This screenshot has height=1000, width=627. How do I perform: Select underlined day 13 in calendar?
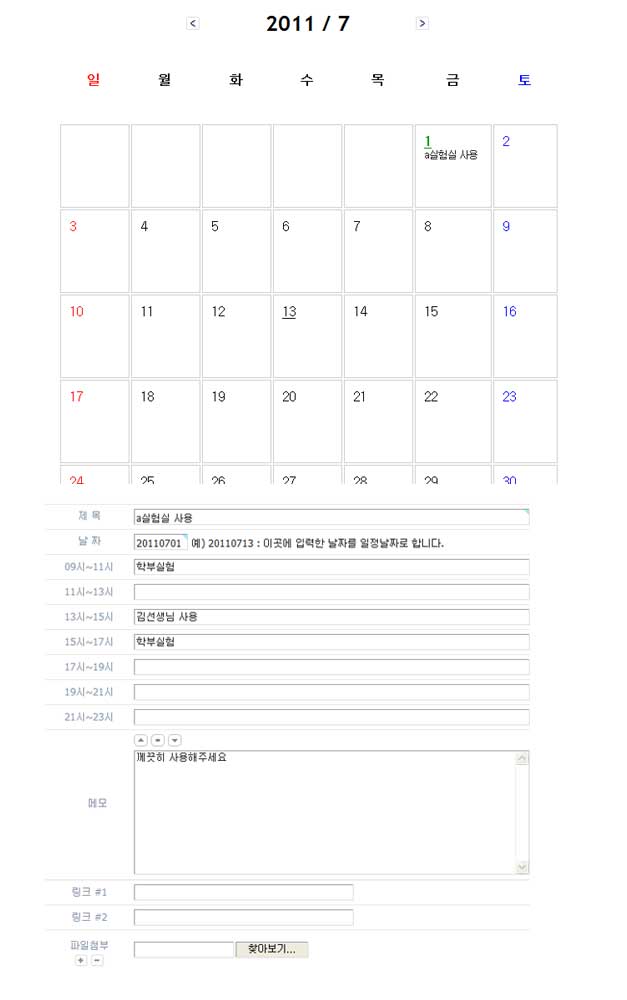coord(289,312)
